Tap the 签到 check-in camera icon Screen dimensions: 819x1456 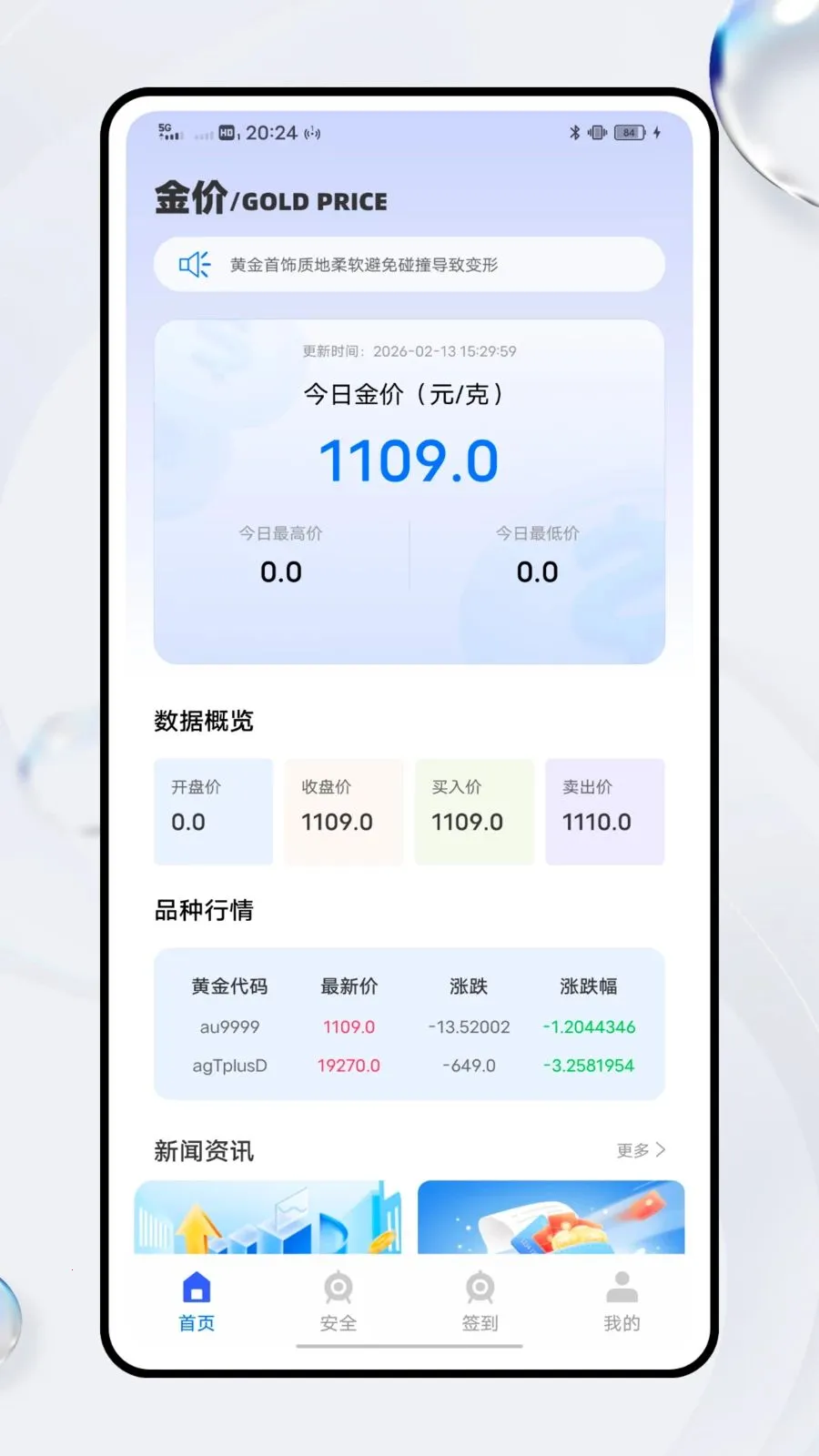click(480, 1288)
